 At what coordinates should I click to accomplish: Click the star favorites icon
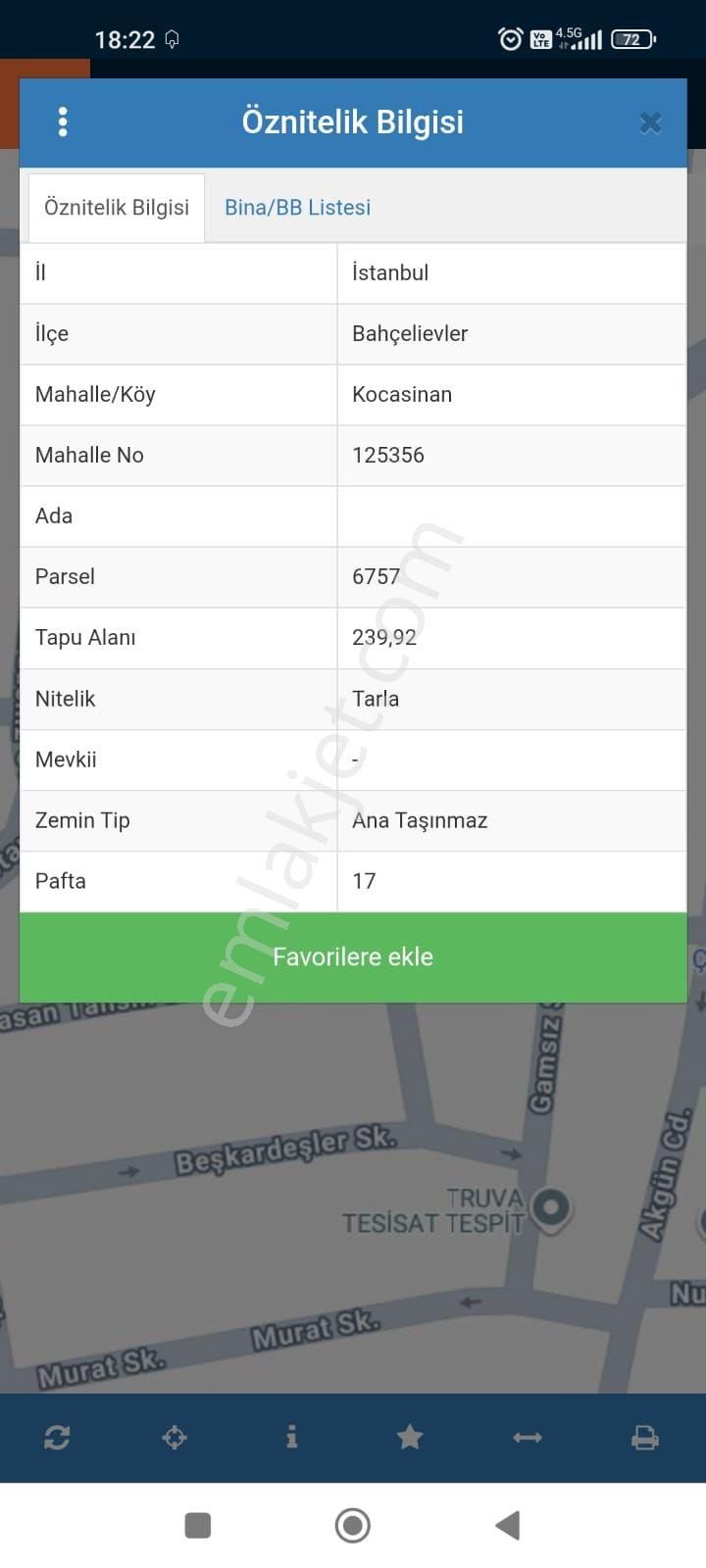[x=410, y=1437]
